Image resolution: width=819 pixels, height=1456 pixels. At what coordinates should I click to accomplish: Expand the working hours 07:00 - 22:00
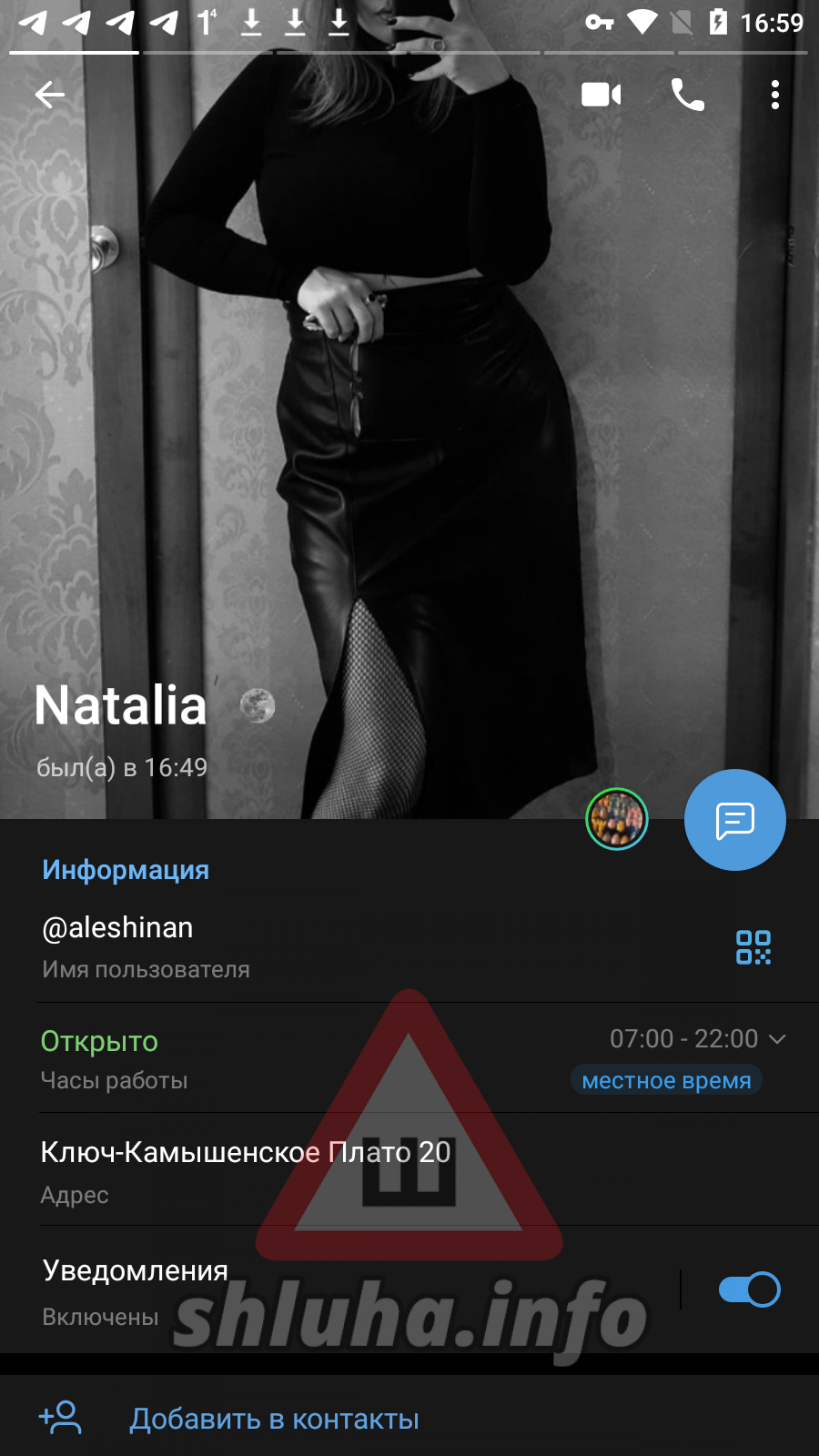[x=697, y=1038]
